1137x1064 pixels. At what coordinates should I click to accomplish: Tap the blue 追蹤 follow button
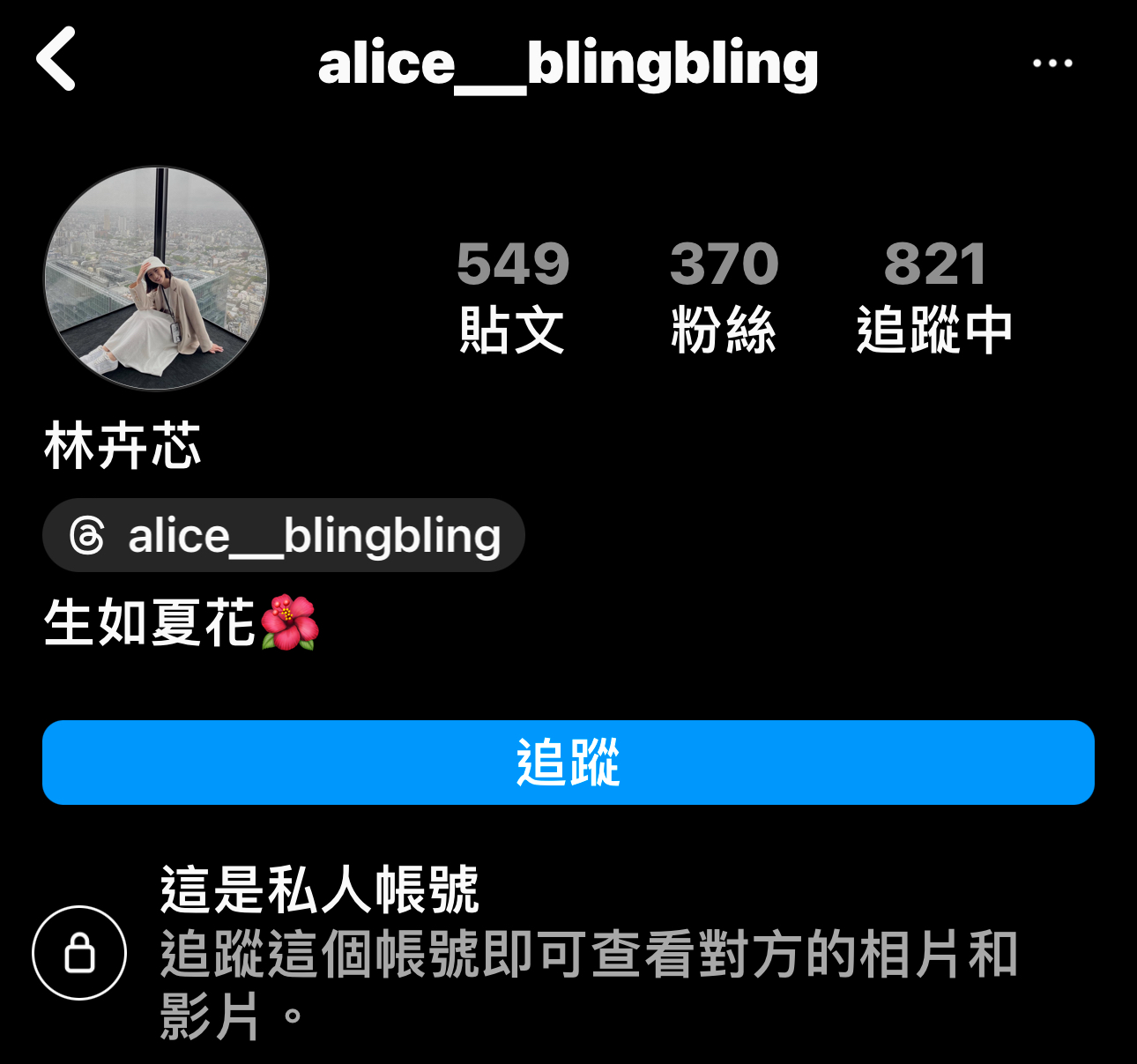pyautogui.click(x=568, y=763)
